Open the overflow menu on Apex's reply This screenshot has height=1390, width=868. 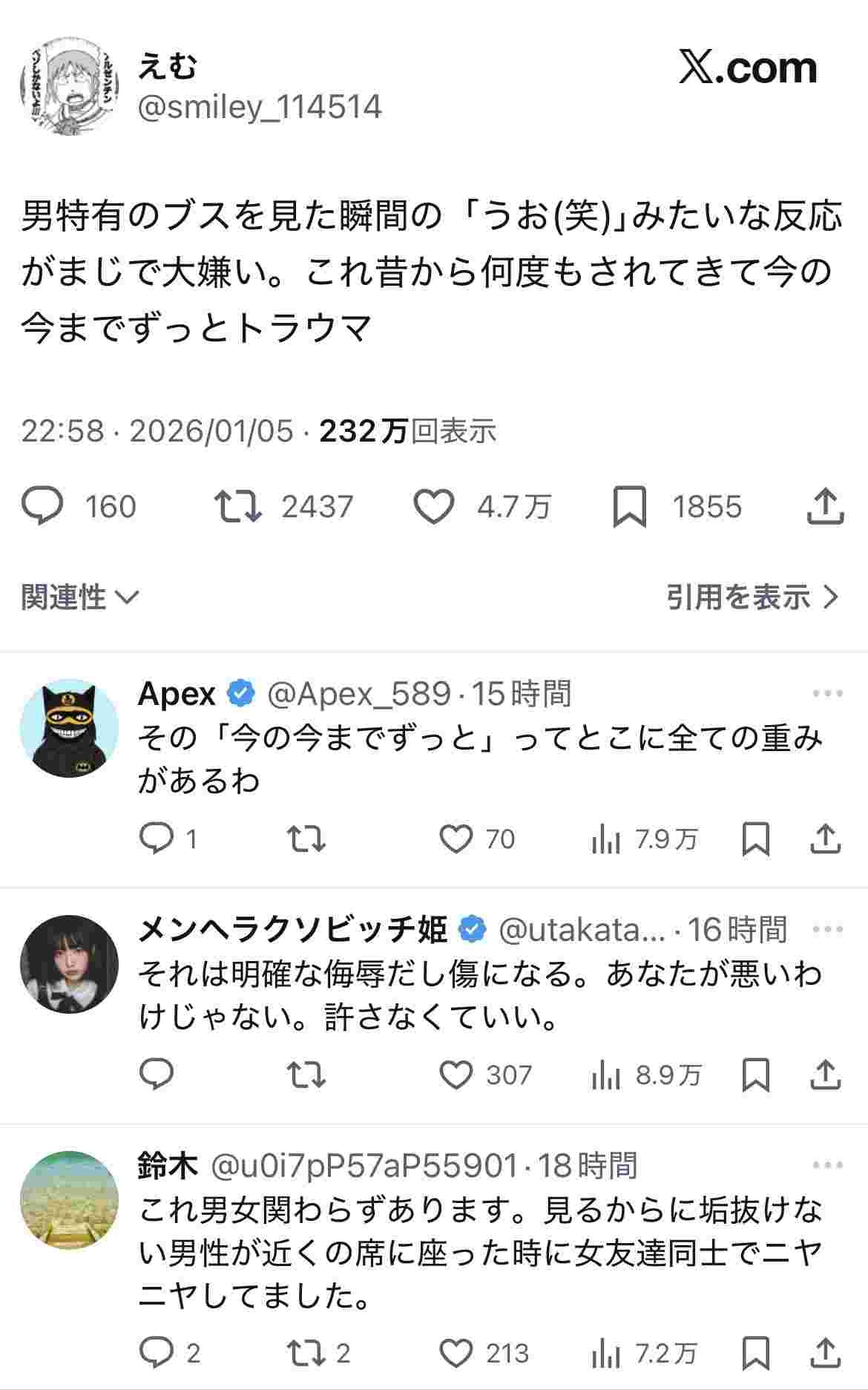click(x=827, y=694)
